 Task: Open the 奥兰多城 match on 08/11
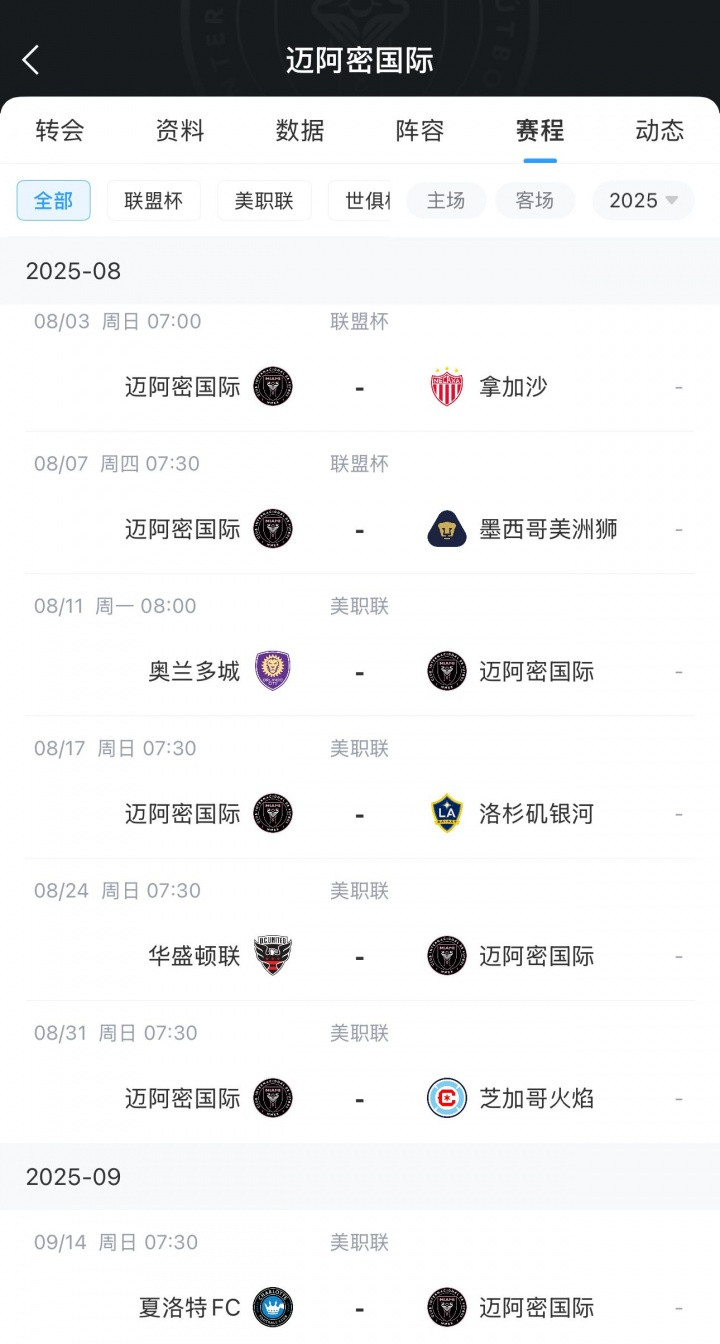(x=360, y=645)
